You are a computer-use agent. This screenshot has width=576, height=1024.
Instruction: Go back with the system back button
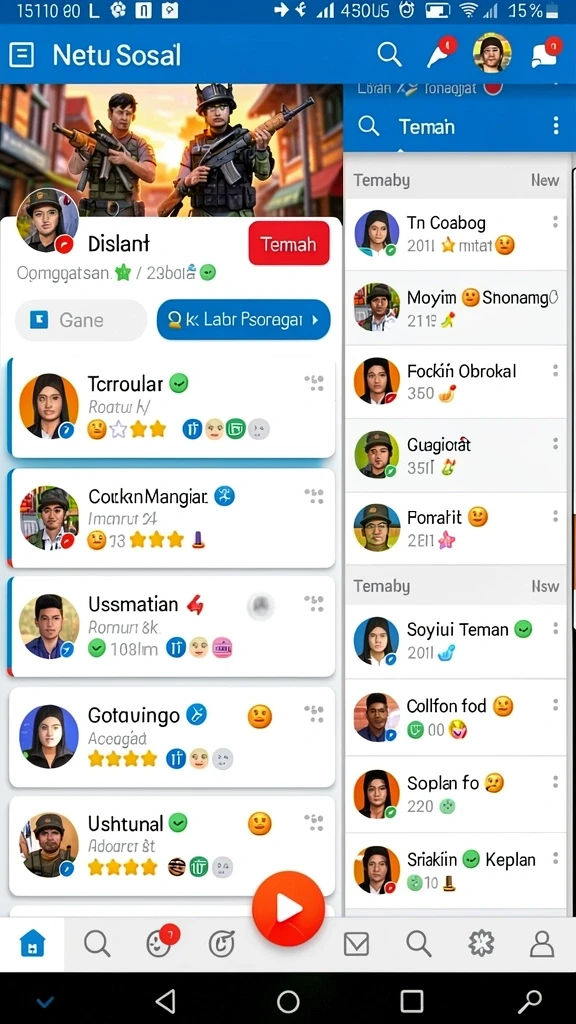click(166, 1000)
